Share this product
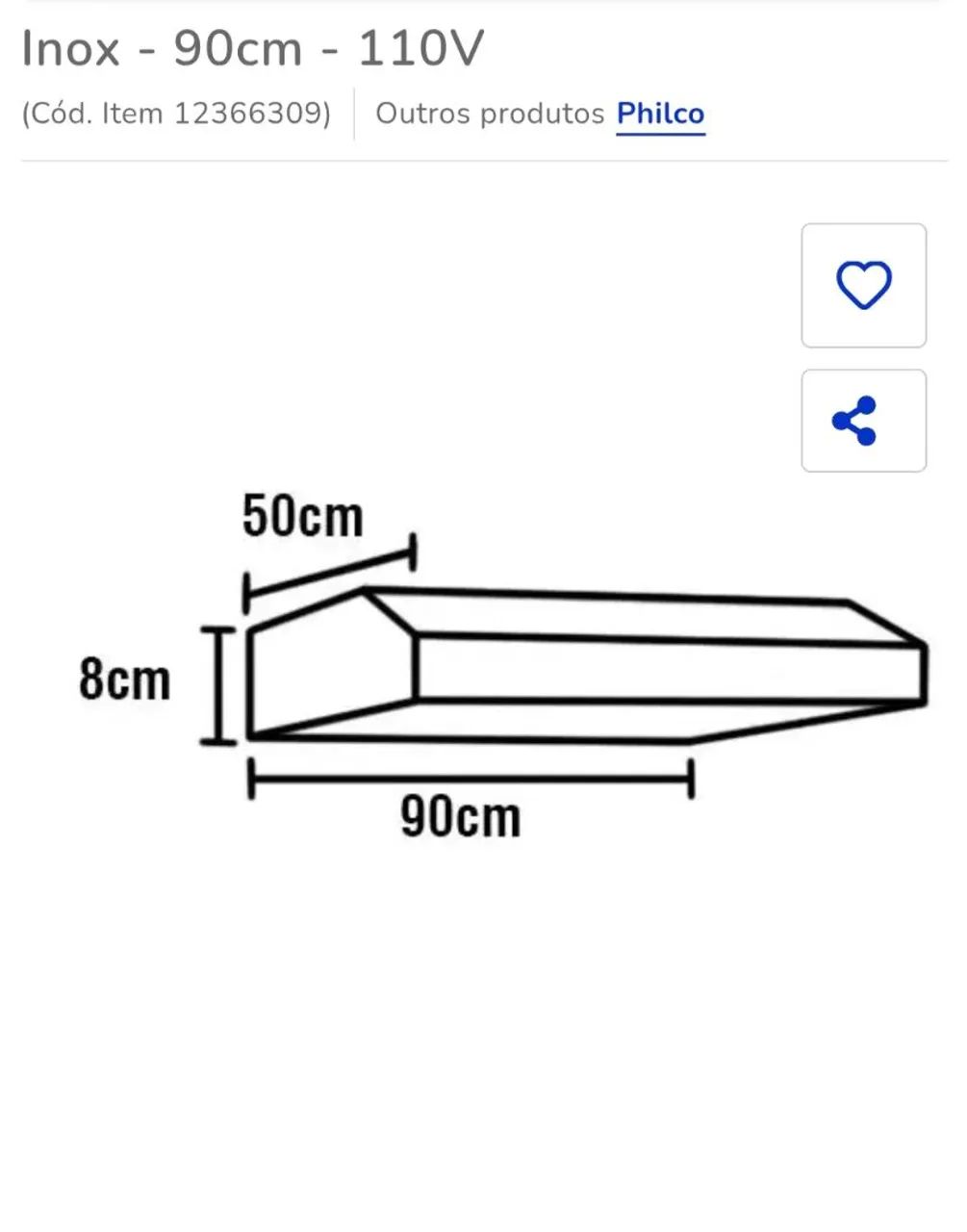Screen dimensions: 967x1232 [x=863, y=421]
